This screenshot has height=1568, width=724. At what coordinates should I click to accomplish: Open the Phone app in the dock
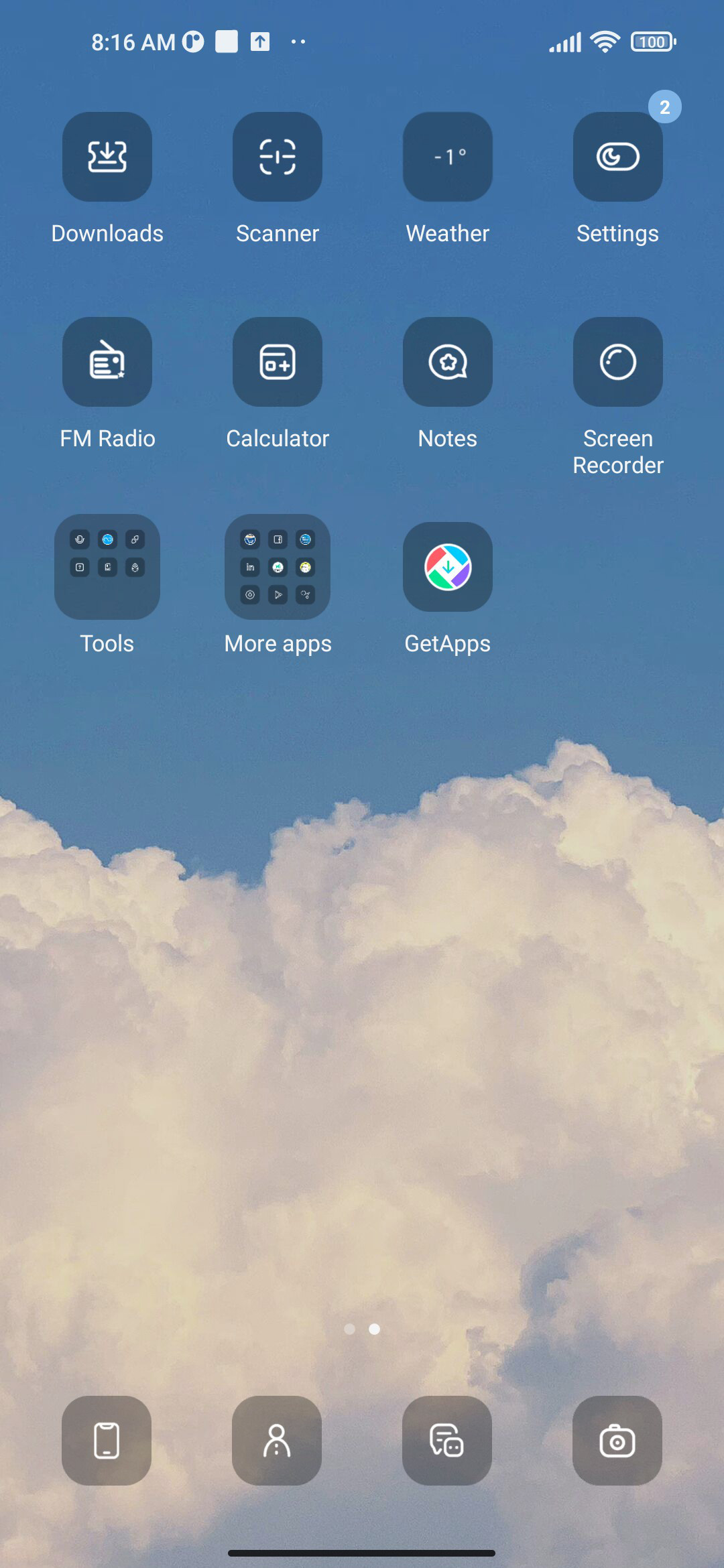(x=107, y=1441)
